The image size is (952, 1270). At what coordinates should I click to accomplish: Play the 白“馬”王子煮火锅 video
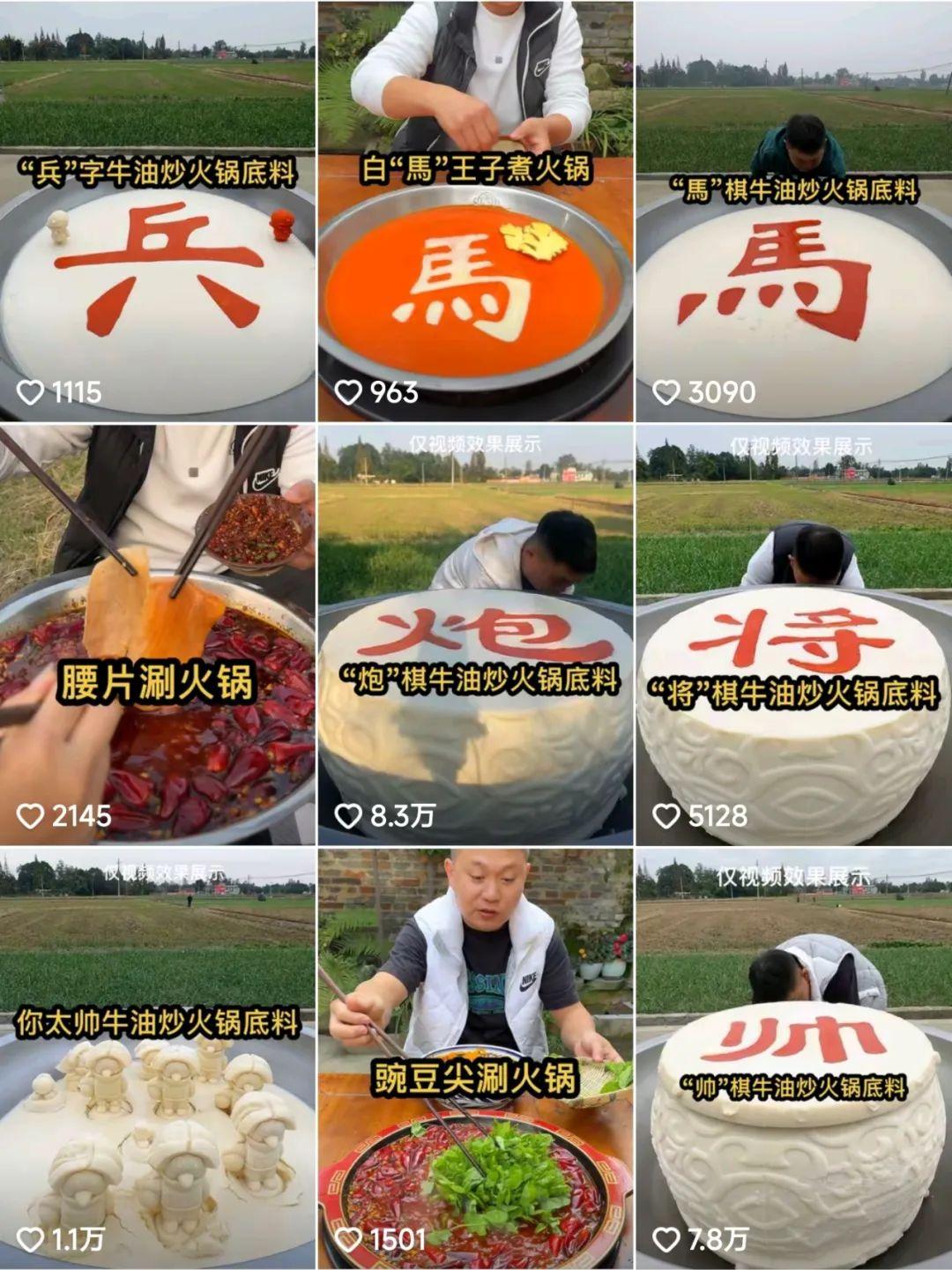coord(475,264)
